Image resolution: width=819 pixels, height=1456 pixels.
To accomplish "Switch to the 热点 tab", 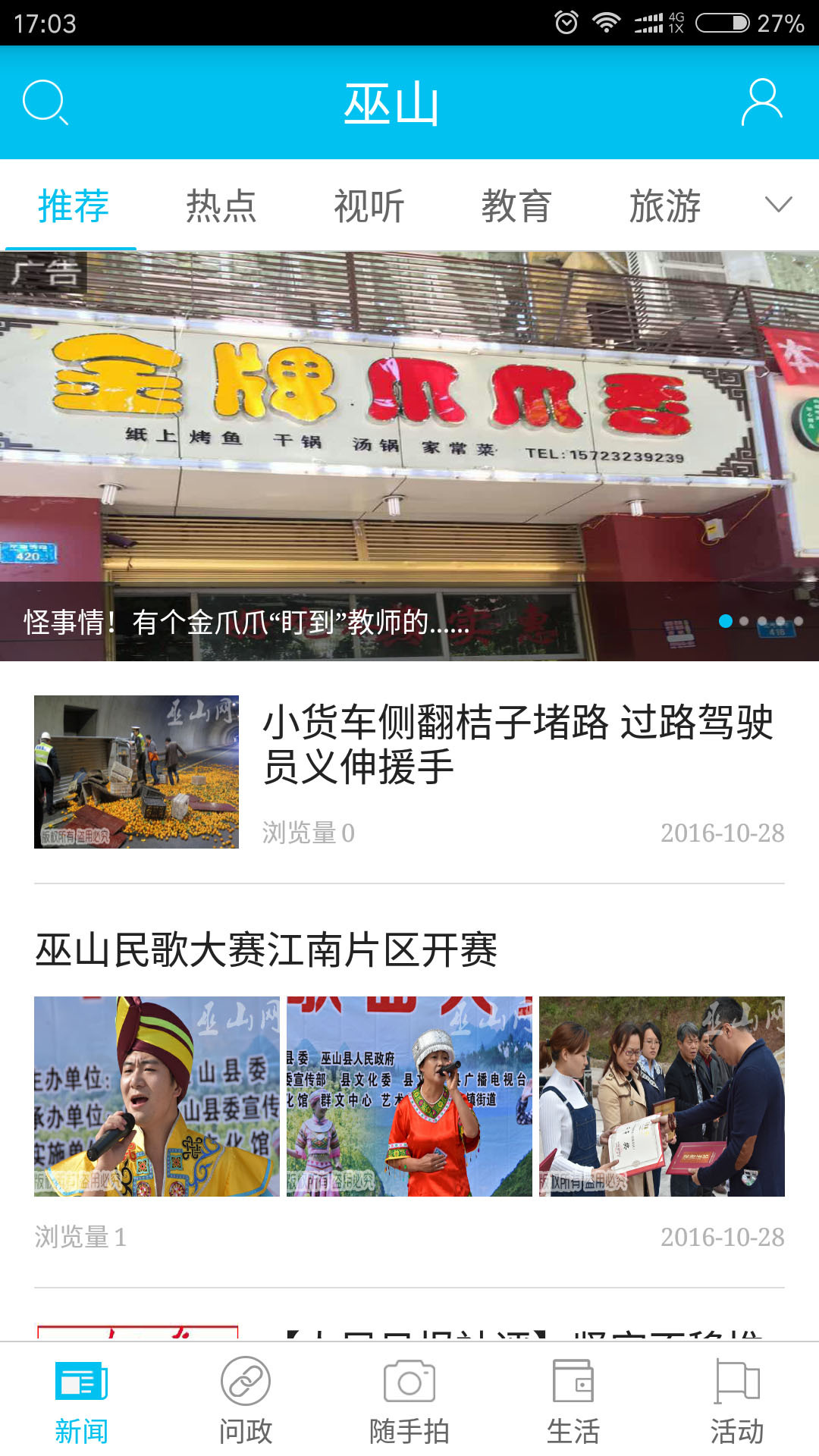I will pyautogui.click(x=221, y=206).
